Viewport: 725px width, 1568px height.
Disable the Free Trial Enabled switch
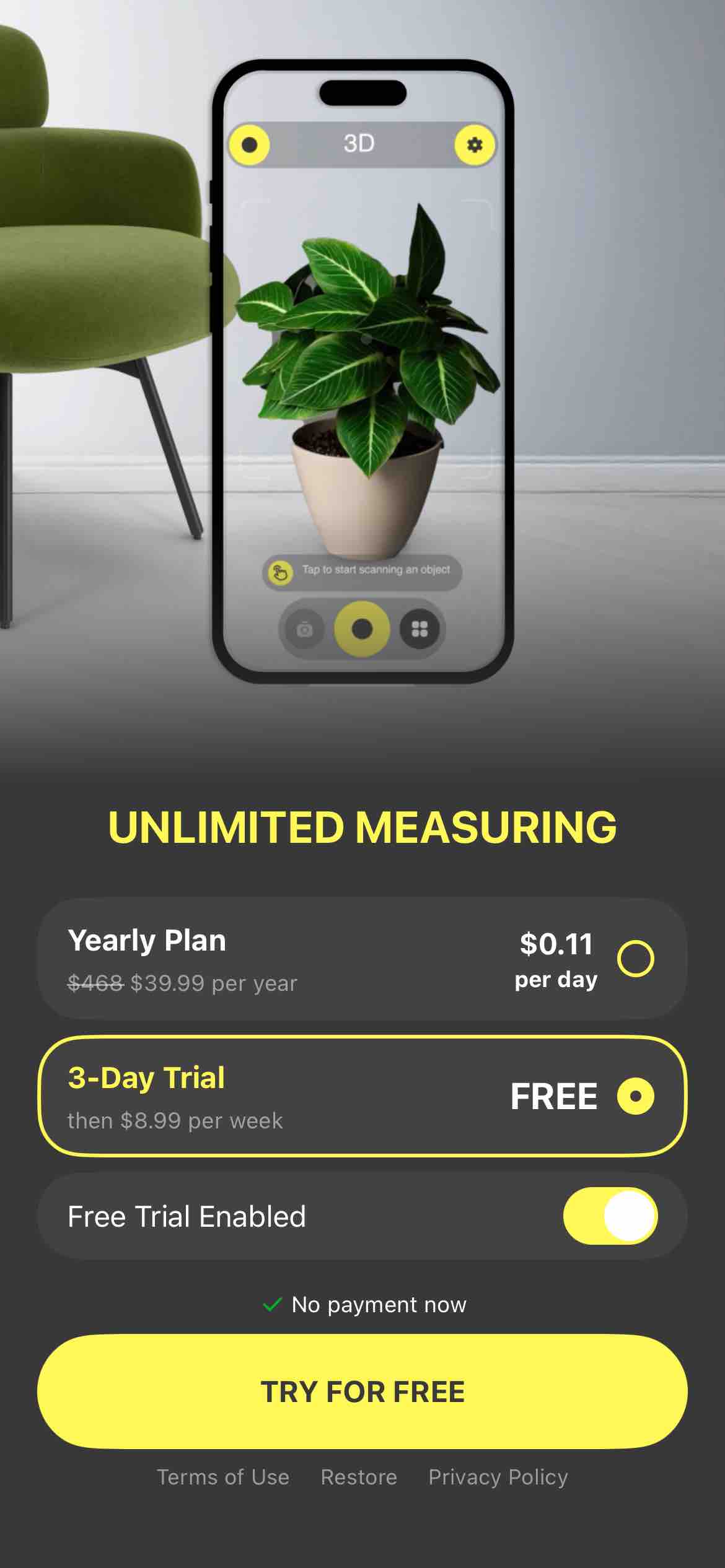pyautogui.click(x=610, y=1216)
